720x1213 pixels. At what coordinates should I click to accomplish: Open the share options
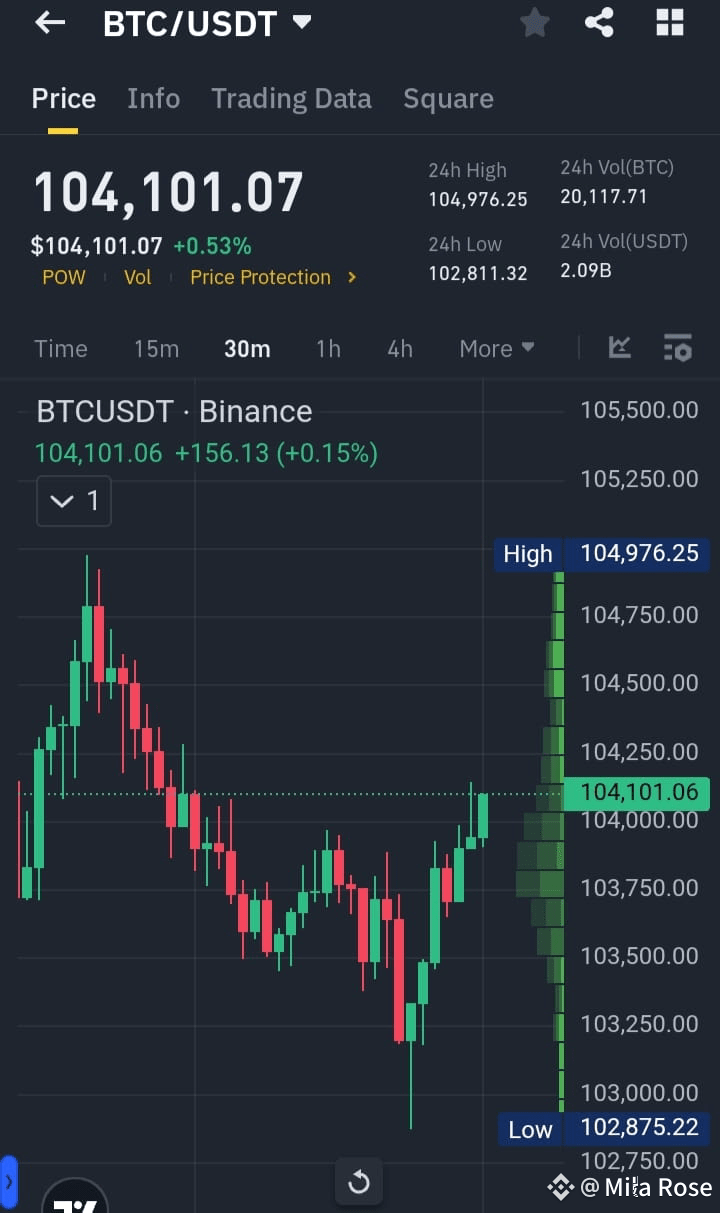click(x=599, y=23)
